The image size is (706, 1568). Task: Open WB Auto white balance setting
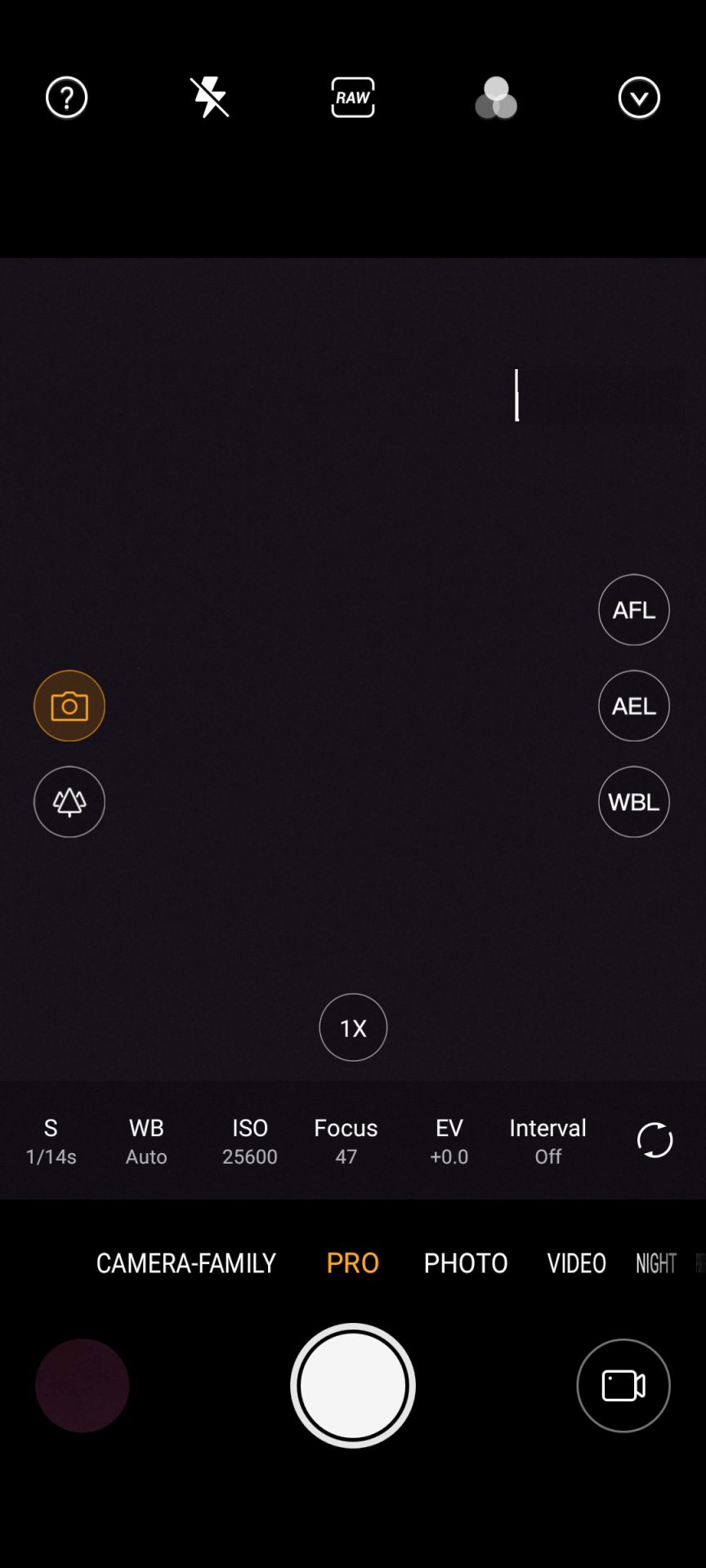pos(146,1141)
